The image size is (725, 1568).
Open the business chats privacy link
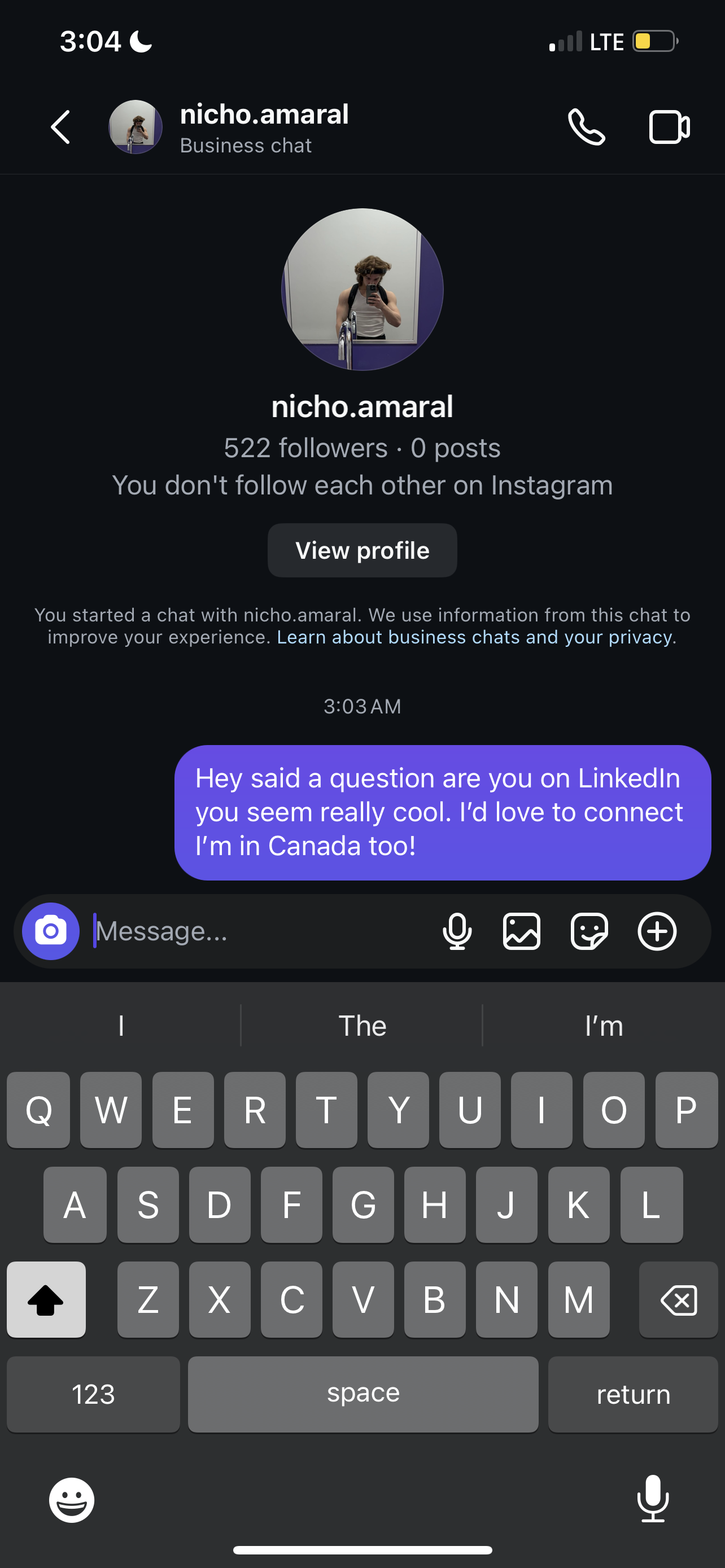click(475, 637)
